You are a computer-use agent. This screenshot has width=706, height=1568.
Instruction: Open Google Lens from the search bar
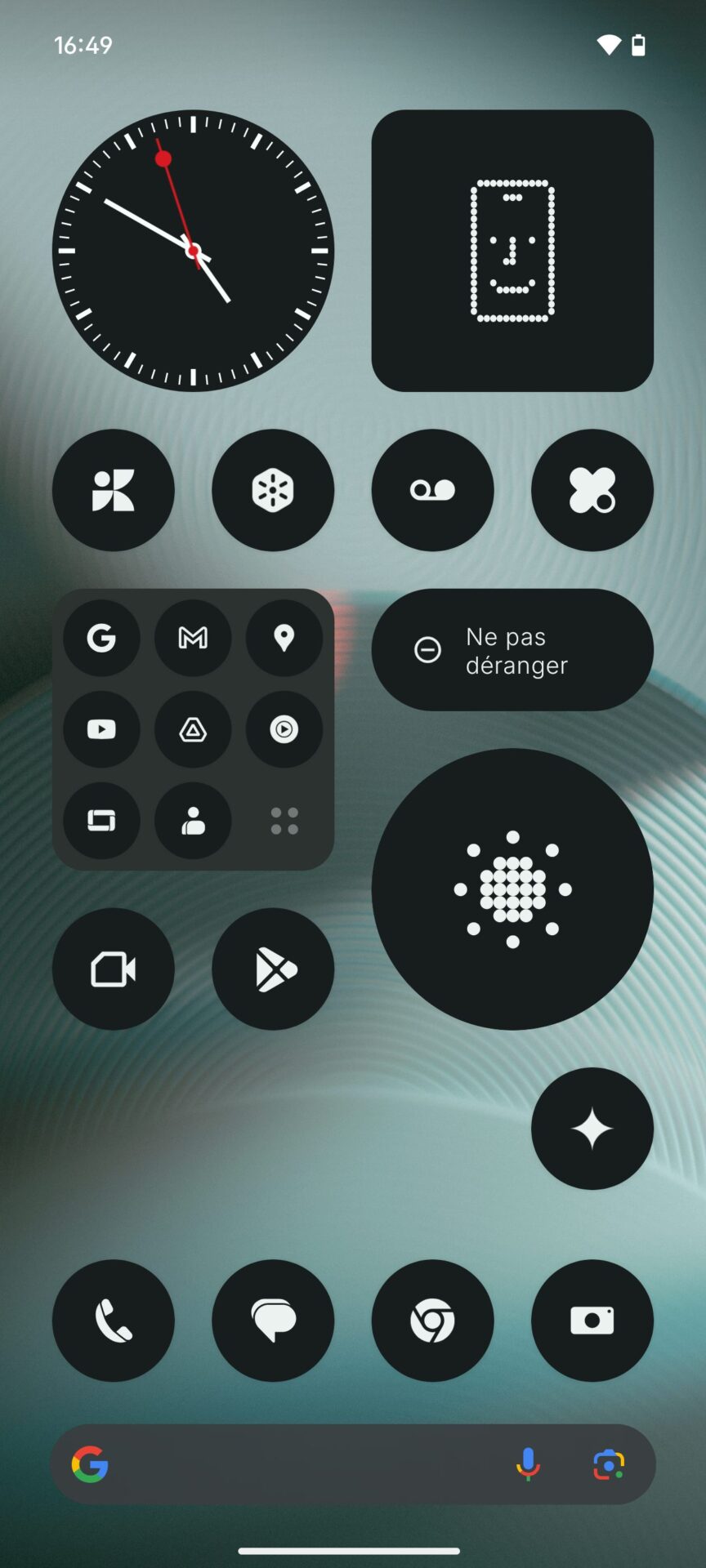(609, 1464)
